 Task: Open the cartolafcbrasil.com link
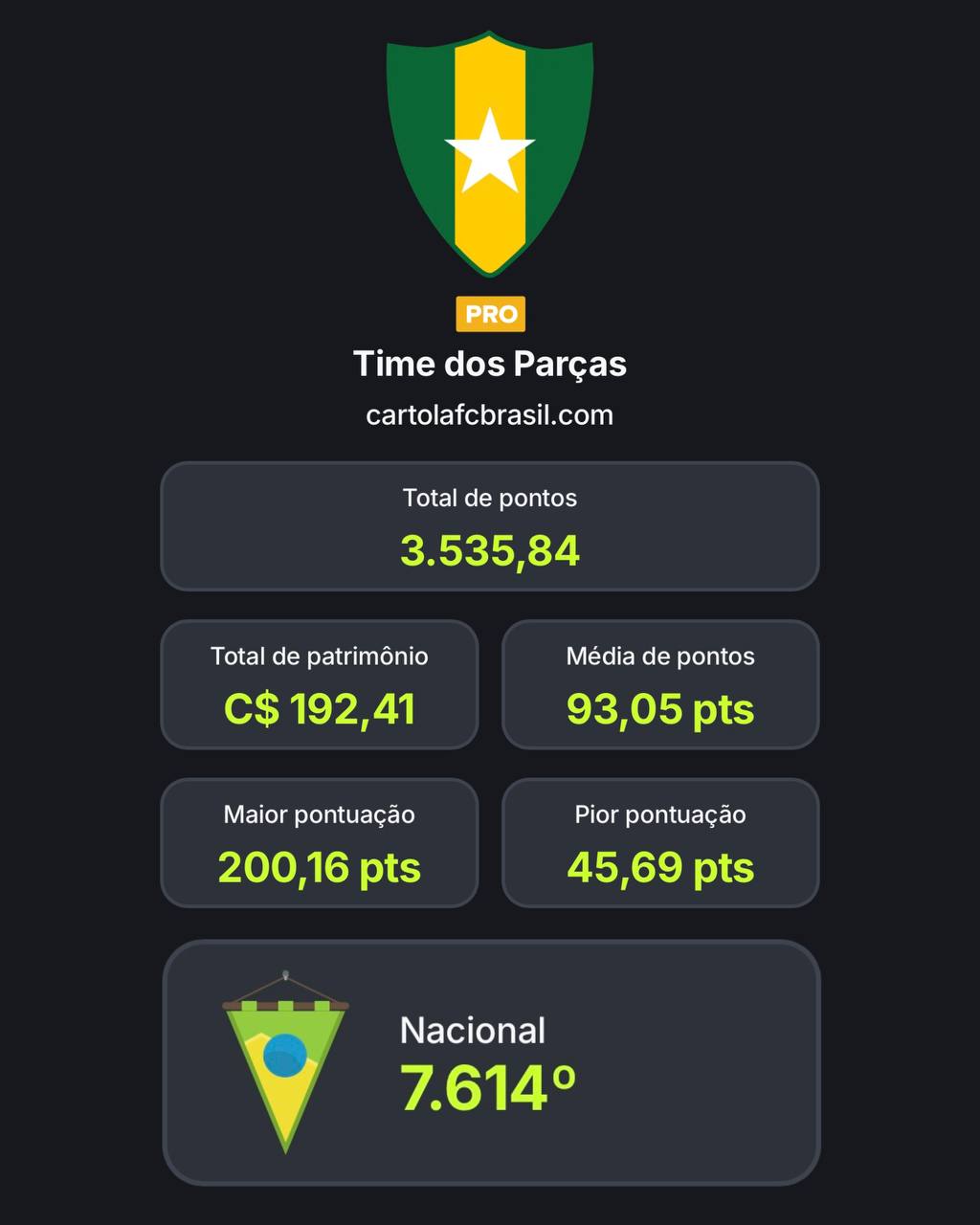coord(490,415)
